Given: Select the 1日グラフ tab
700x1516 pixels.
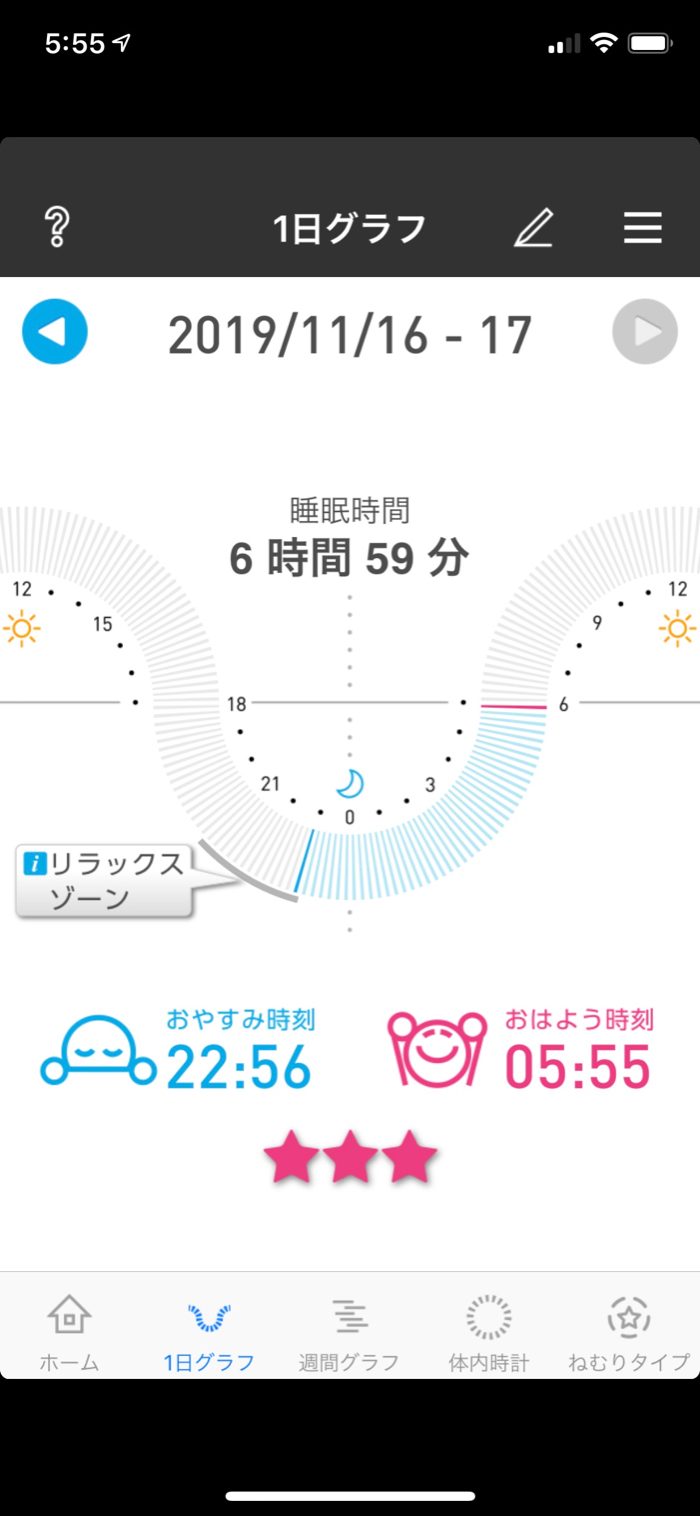Looking at the screenshot, I should pyautogui.click(x=209, y=1332).
